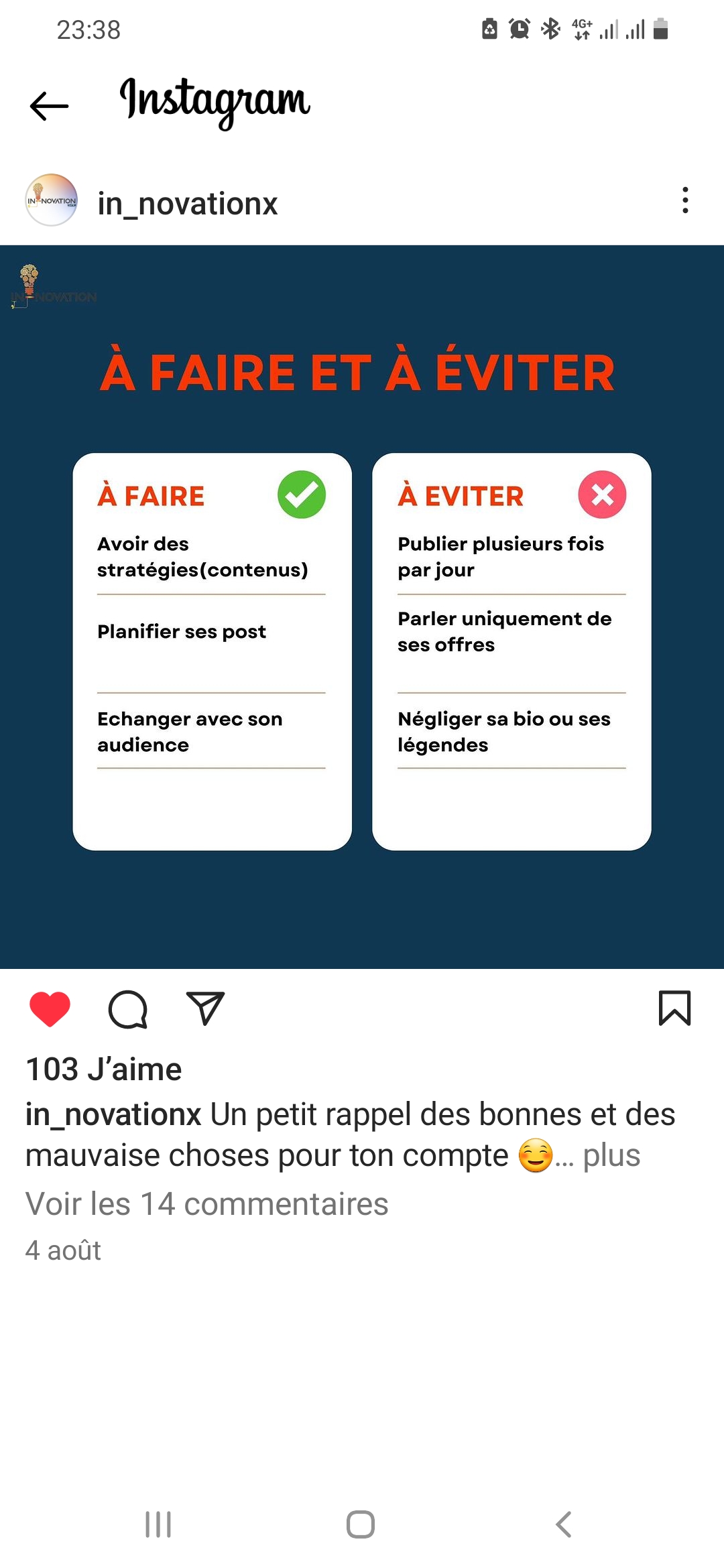
Task: Save the post with the bookmark icon
Action: tap(674, 1008)
